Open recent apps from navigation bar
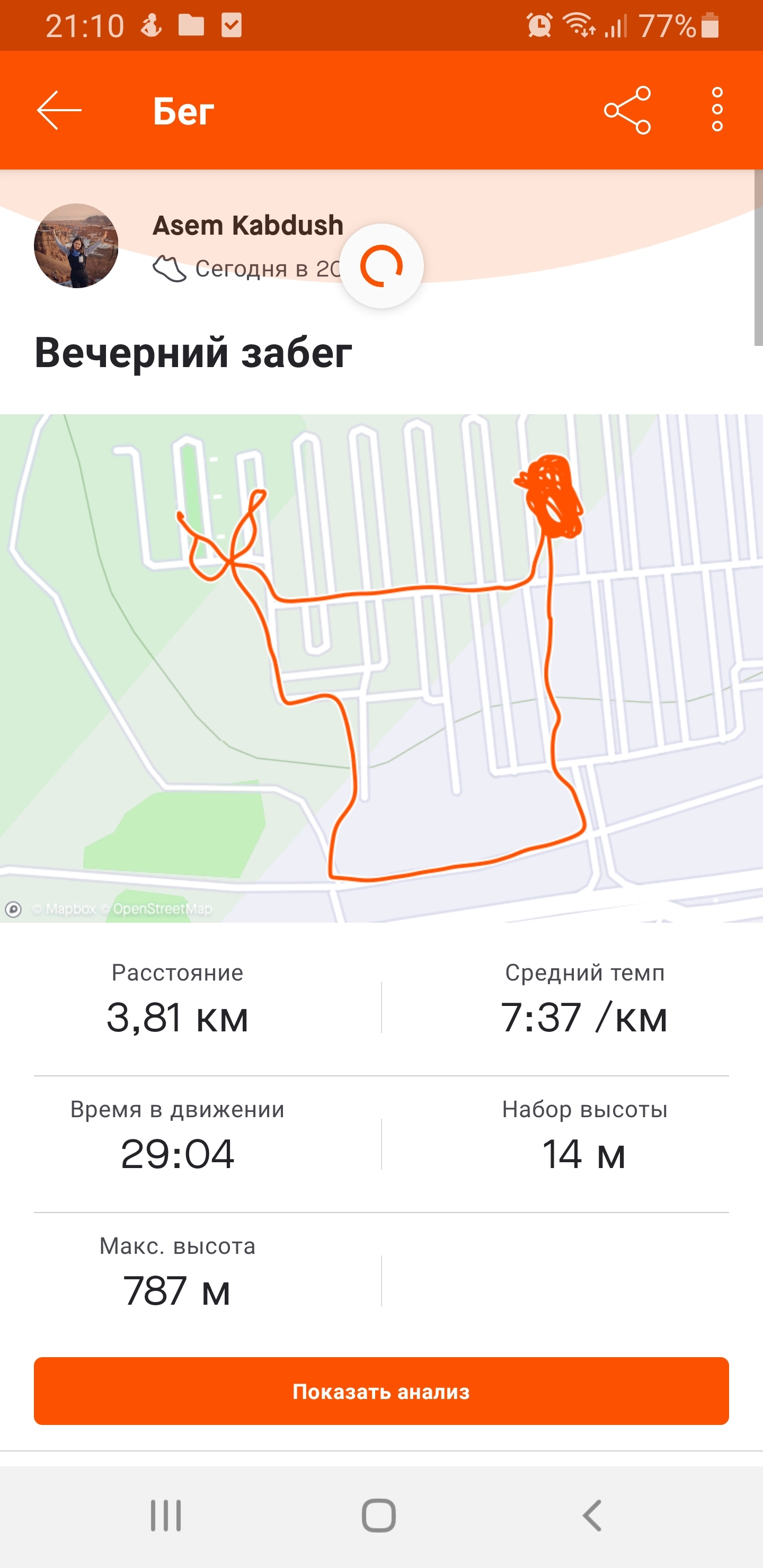Viewport: 763px width, 1568px height. tap(166, 1515)
